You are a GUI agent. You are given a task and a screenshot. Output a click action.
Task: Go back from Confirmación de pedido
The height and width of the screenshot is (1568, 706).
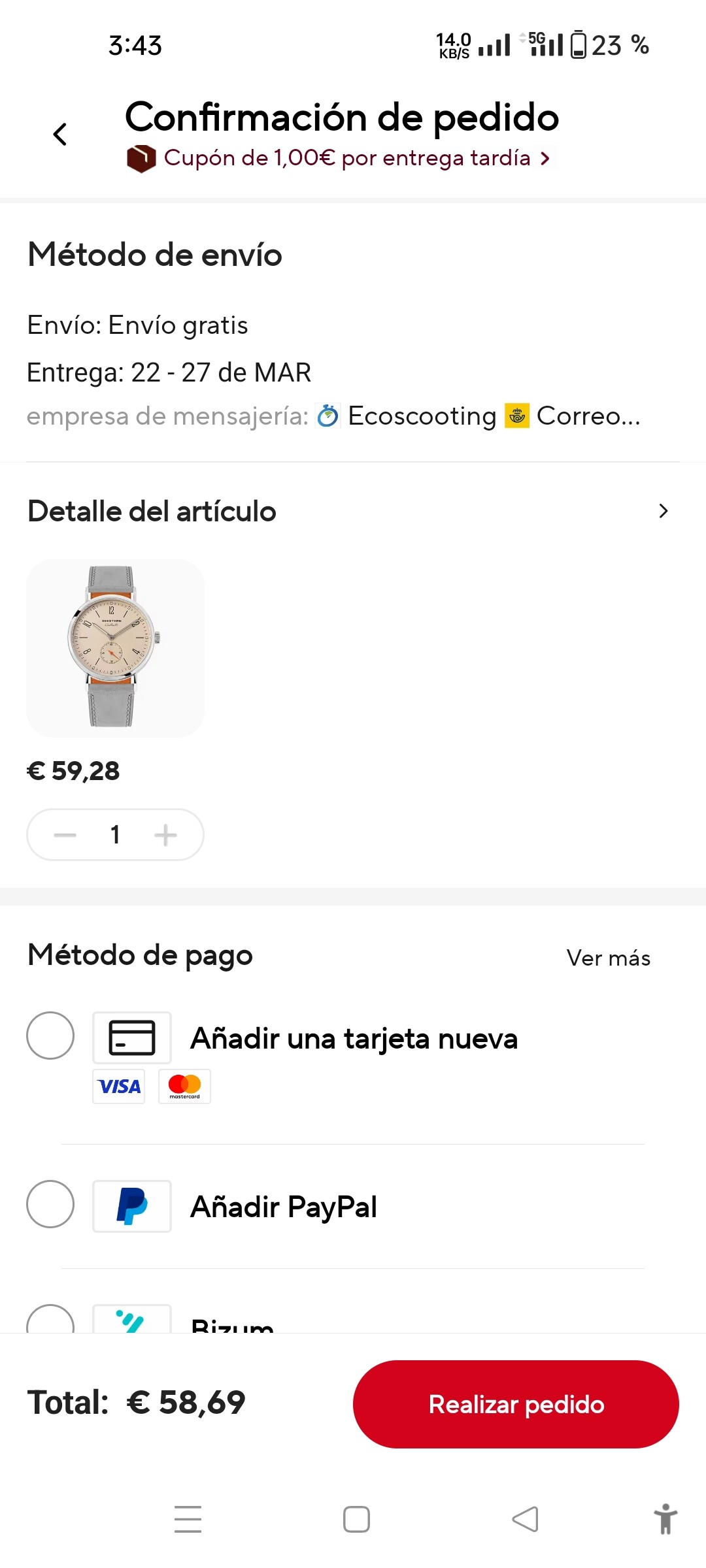60,135
